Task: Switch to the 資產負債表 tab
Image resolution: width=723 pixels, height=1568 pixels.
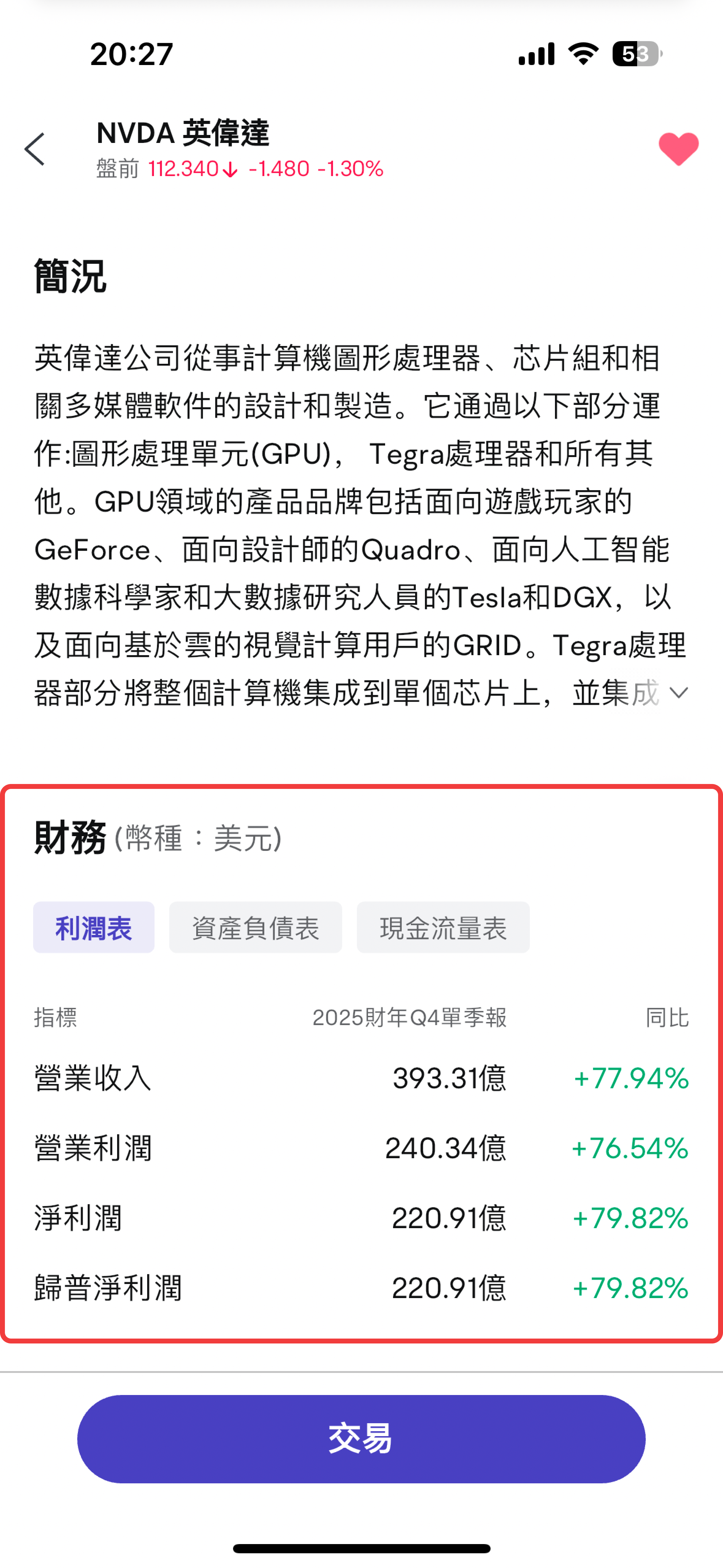Action: tap(255, 928)
